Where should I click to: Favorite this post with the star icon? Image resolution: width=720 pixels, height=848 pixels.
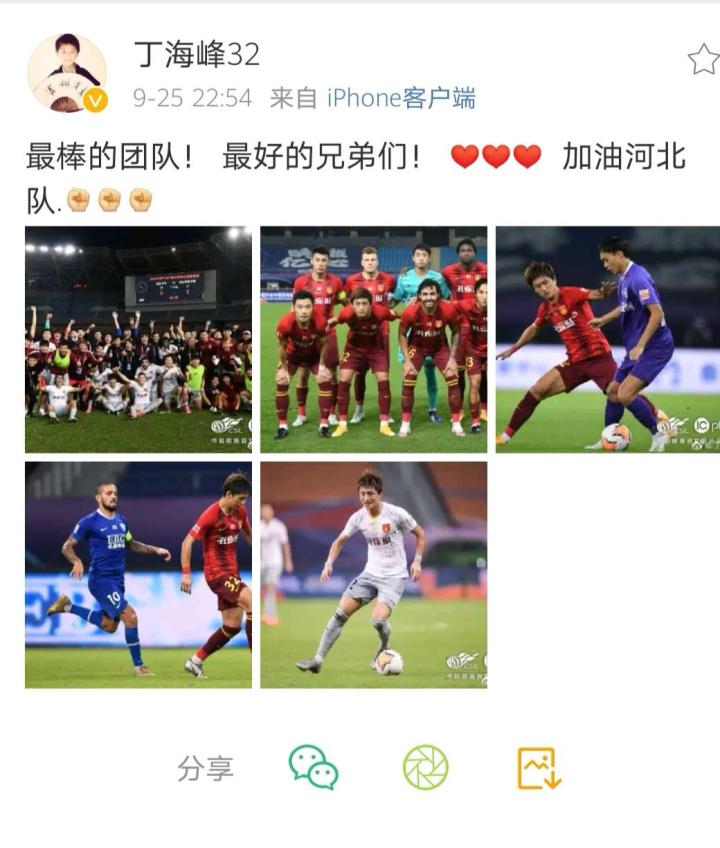(x=703, y=59)
